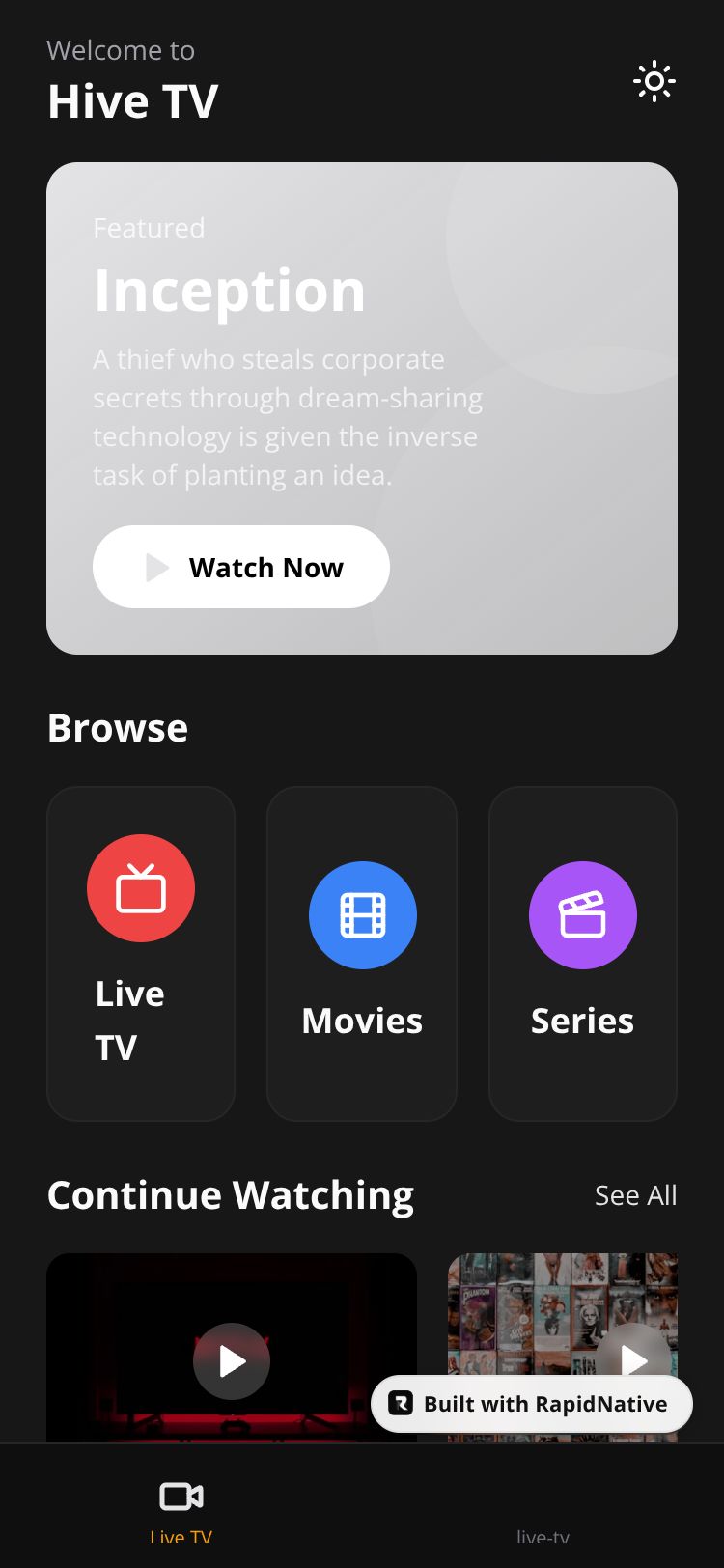The width and height of the screenshot is (724, 1568).
Task: Play the red theater video thumbnail
Action: coord(232,1360)
